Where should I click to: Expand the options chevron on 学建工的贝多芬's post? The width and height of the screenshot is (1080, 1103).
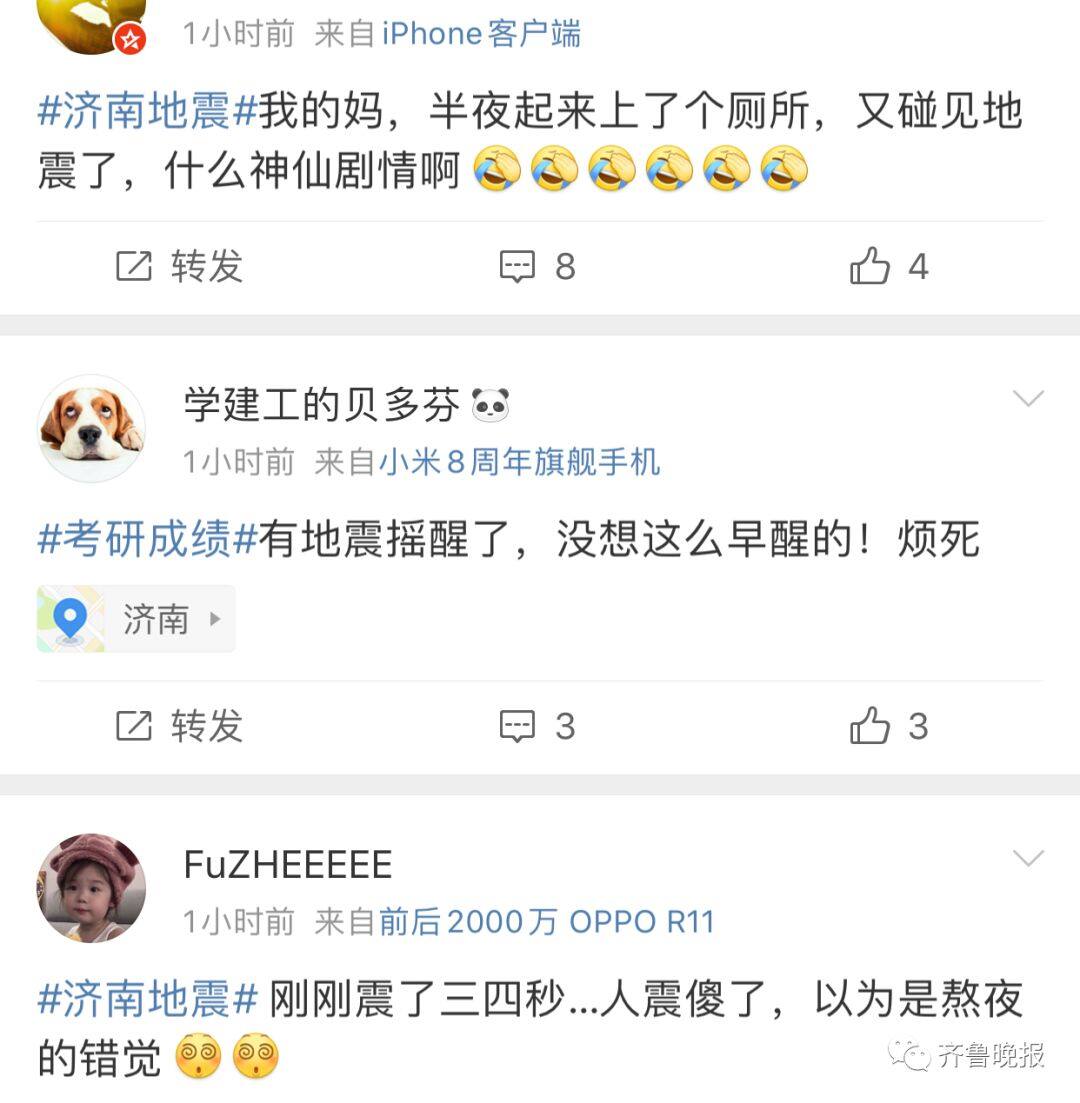coord(1028,400)
